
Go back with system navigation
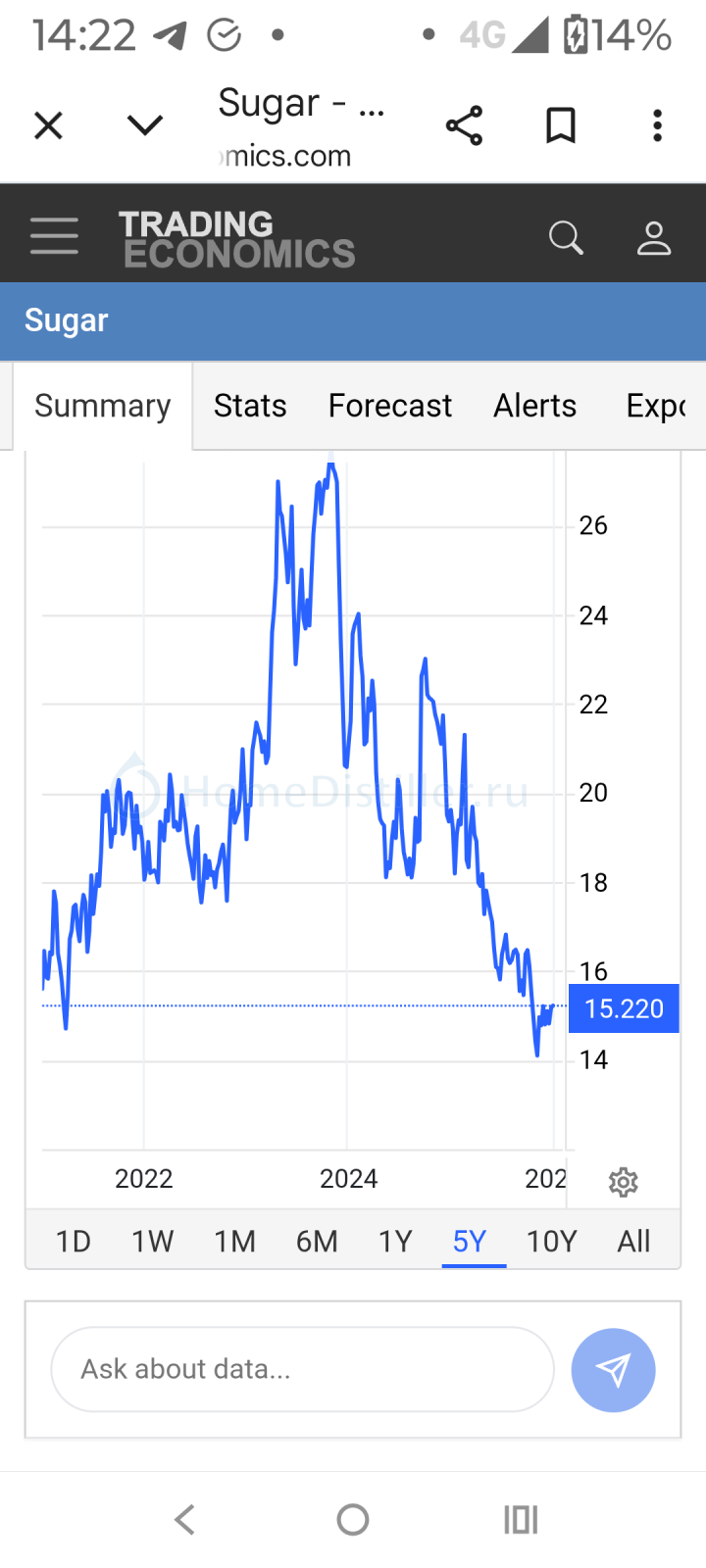[184, 1520]
